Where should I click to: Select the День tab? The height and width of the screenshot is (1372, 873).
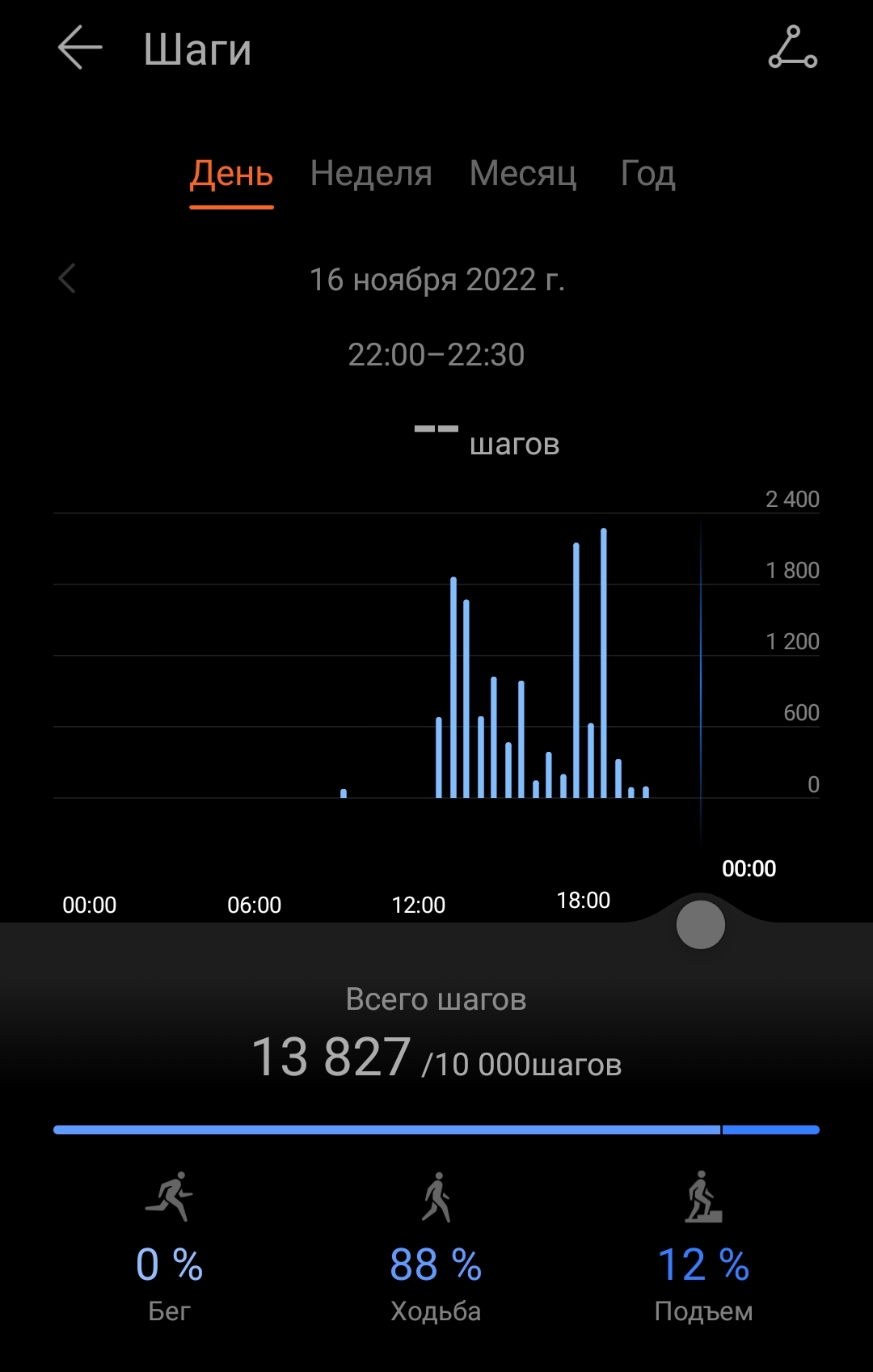[231, 174]
